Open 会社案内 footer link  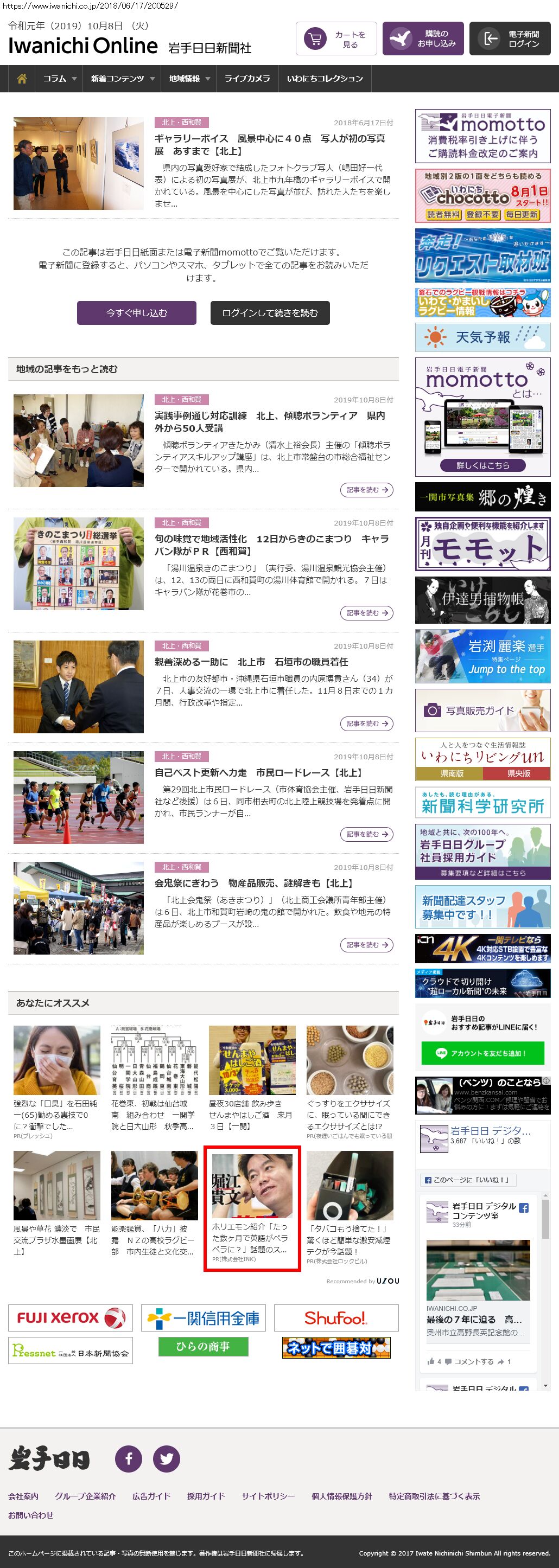23,1496
